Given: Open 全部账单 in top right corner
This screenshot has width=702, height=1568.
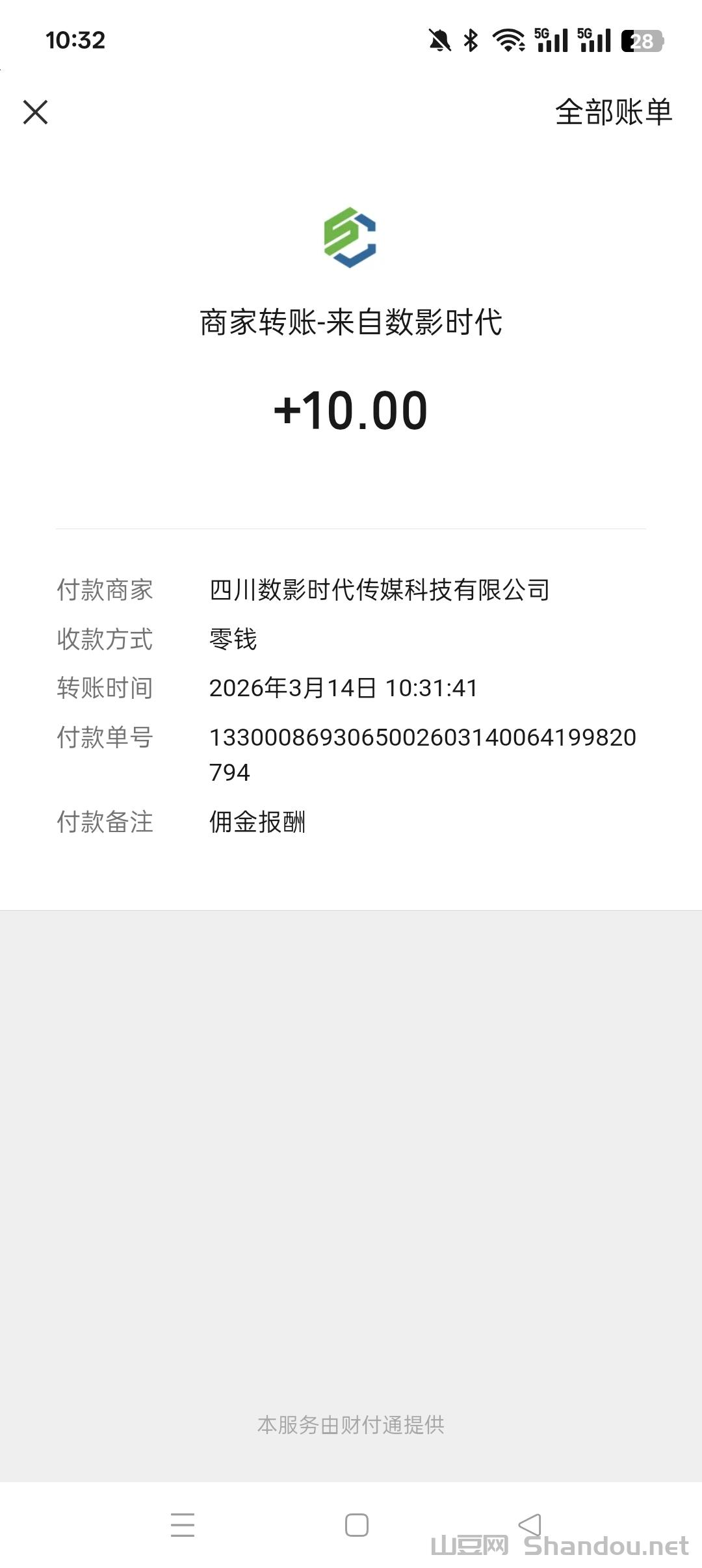Looking at the screenshot, I should click(x=613, y=112).
